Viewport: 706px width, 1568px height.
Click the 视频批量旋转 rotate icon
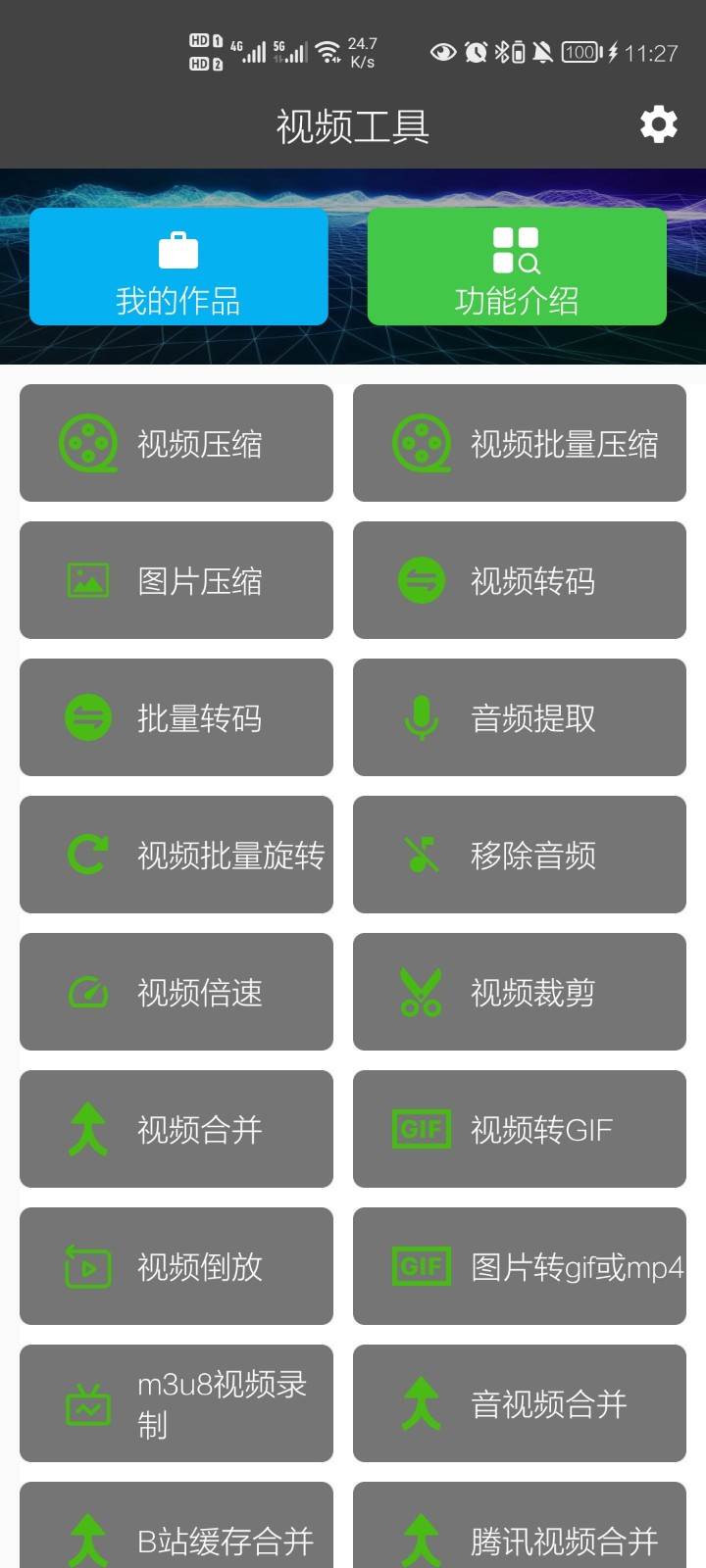tap(87, 854)
